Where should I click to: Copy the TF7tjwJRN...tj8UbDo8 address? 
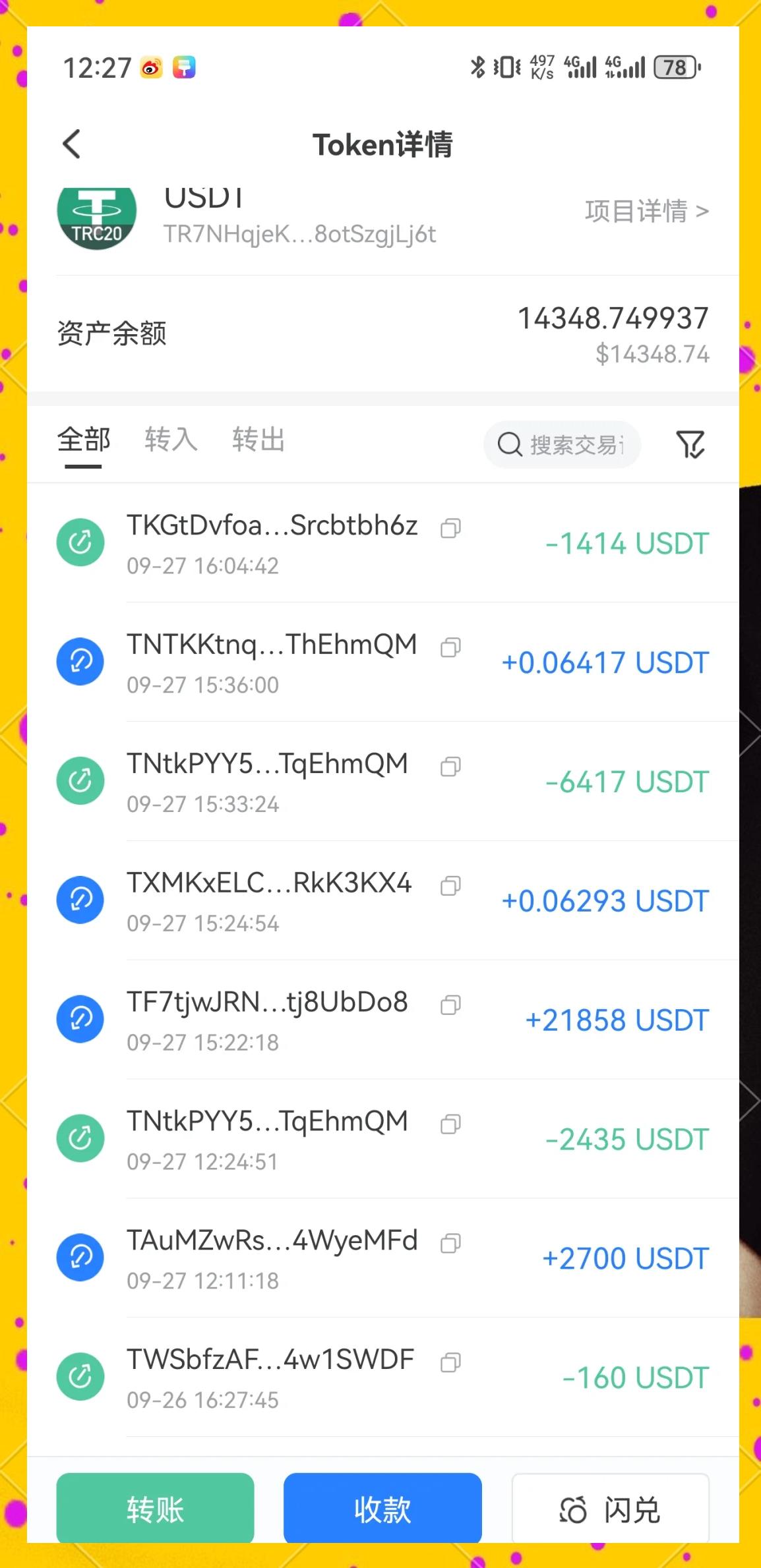pyautogui.click(x=451, y=1004)
